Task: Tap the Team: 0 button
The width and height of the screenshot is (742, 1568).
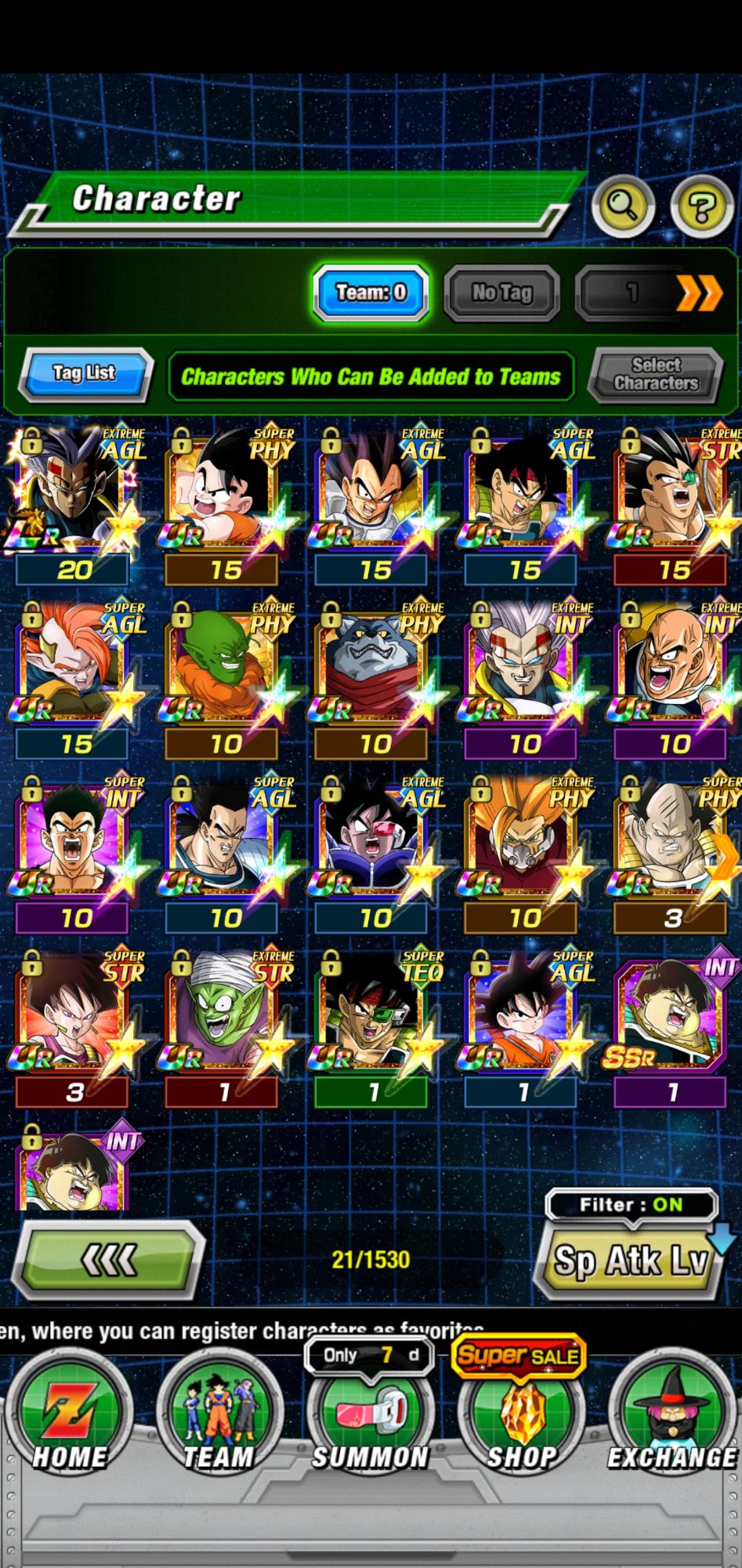Action: point(371,293)
